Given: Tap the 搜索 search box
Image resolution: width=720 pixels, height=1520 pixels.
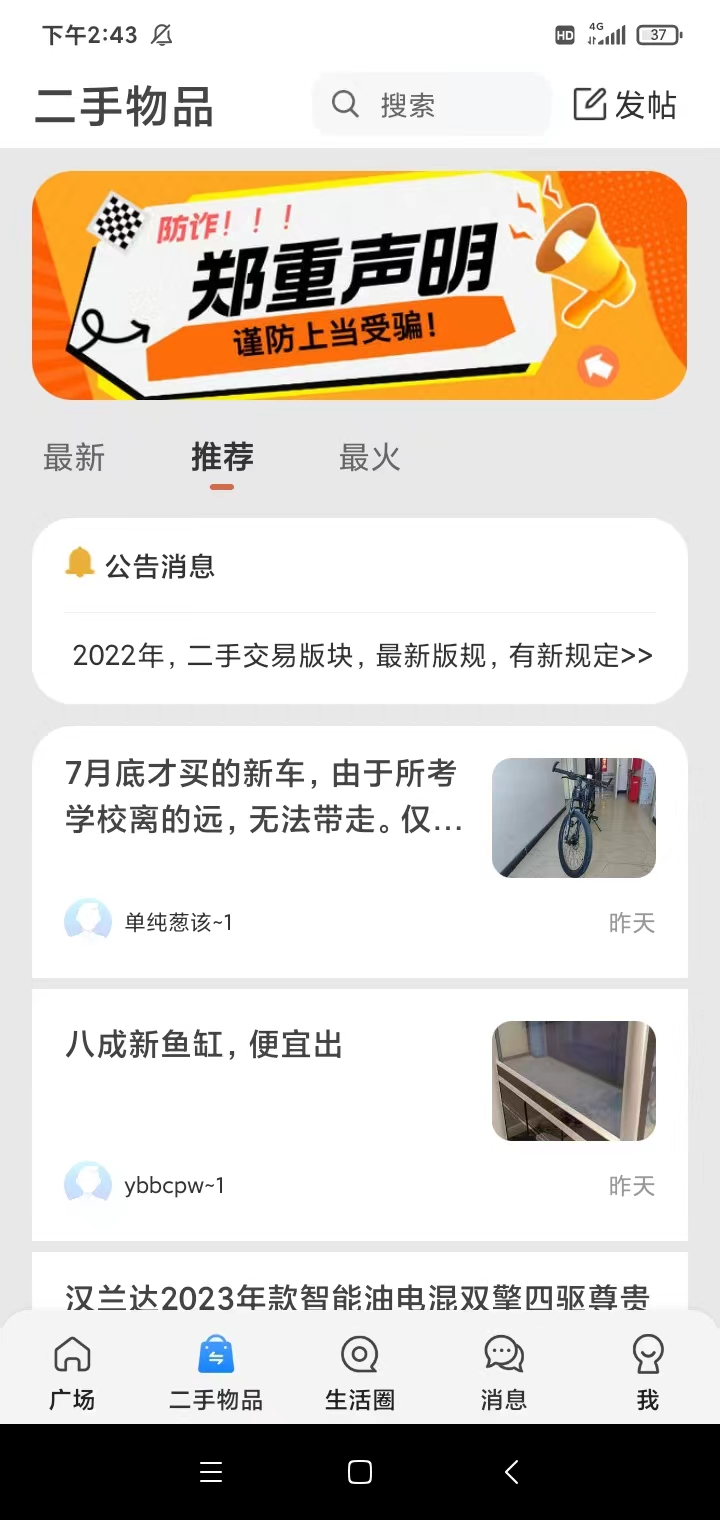Looking at the screenshot, I should pos(430,105).
